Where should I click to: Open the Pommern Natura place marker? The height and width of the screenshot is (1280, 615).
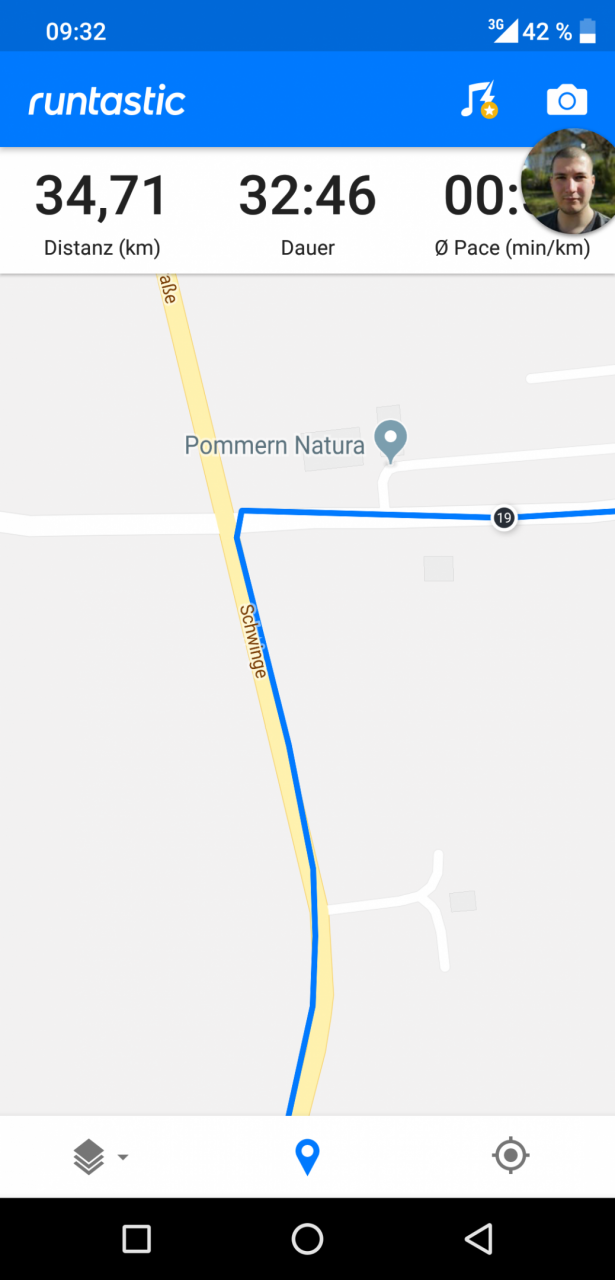[390, 440]
